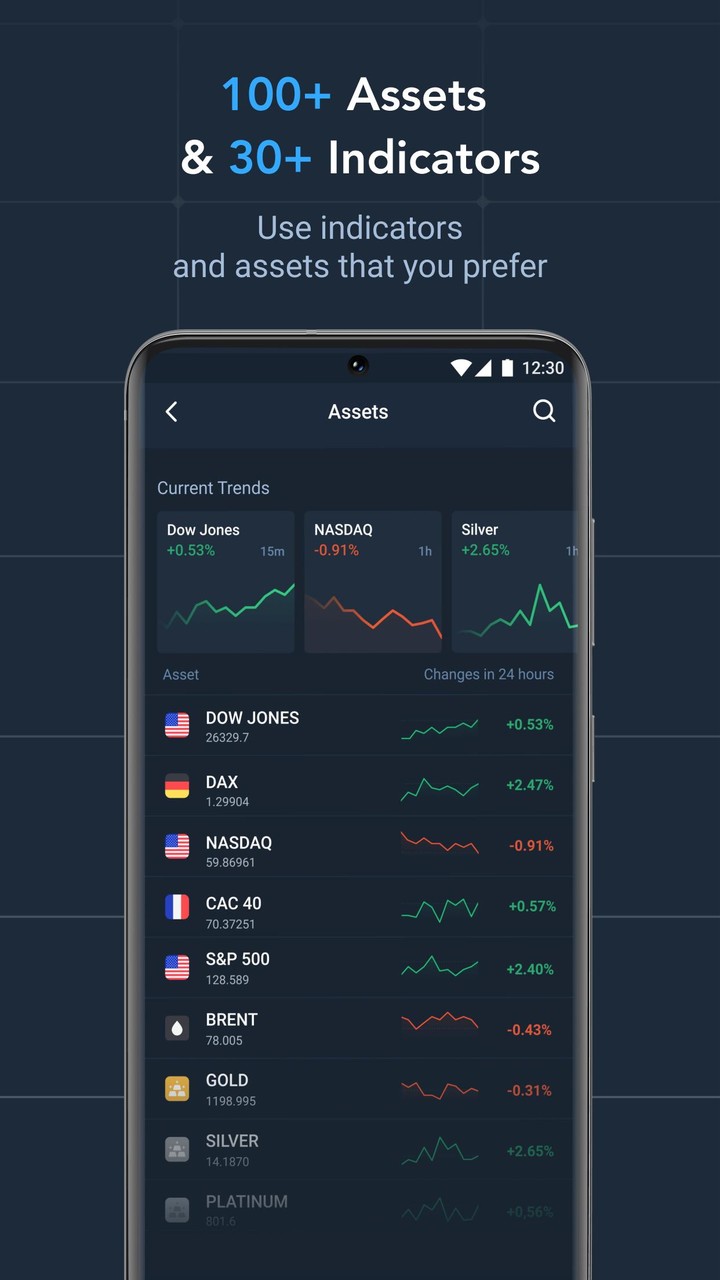
Task: Click the gold bars icon beside GOLD
Action: coord(177,1089)
